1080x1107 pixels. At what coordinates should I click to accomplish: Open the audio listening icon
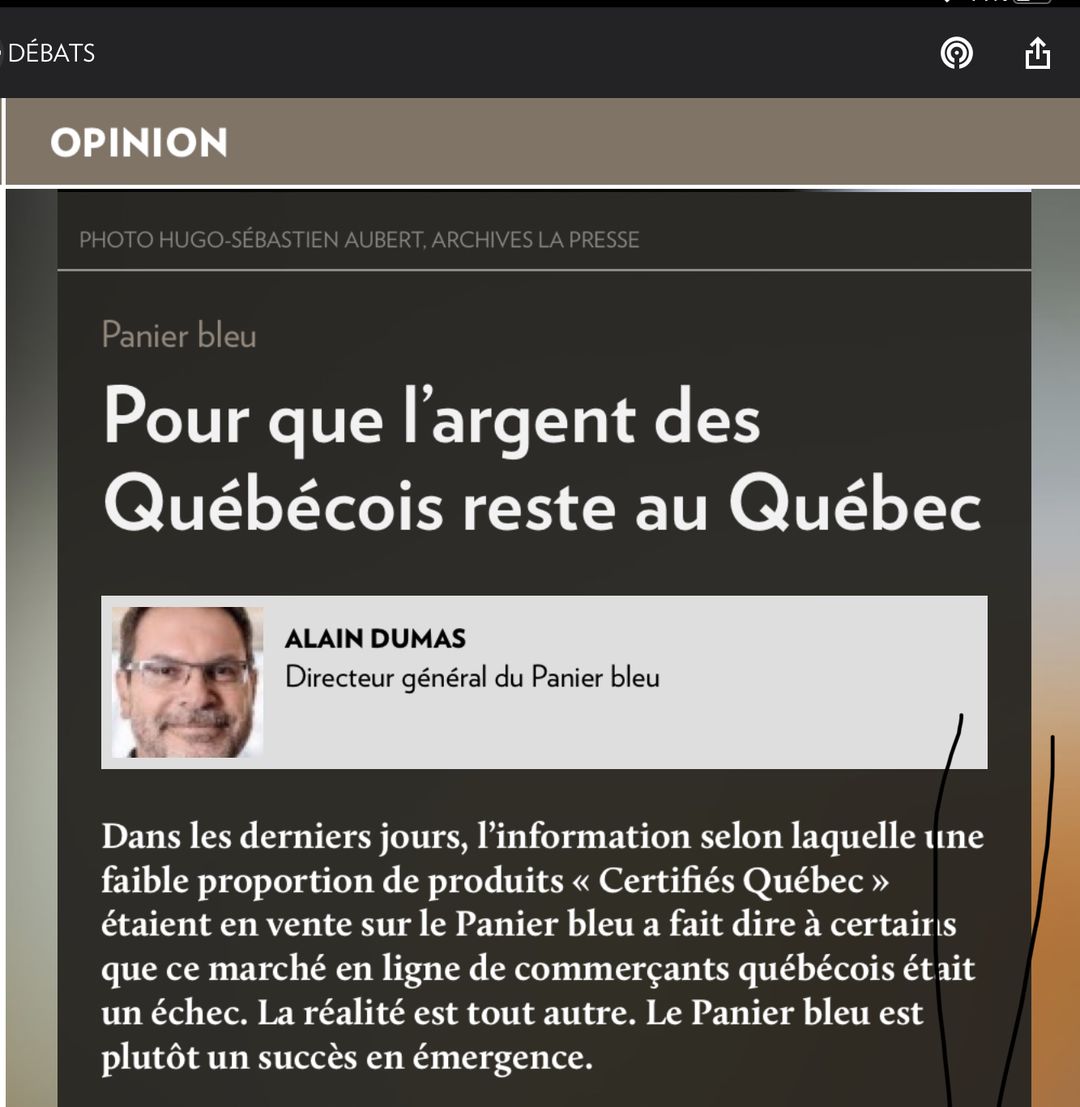pos(957,53)
